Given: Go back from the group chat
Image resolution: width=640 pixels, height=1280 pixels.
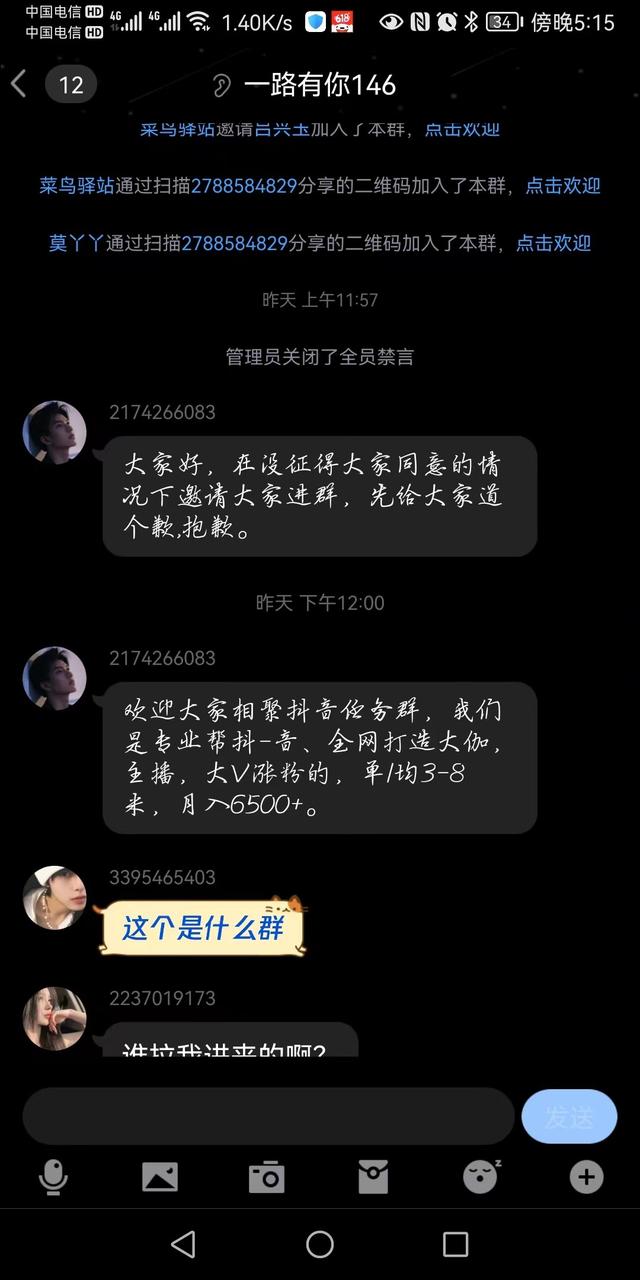Looking at the screenshot, I should tap(19, 84).
